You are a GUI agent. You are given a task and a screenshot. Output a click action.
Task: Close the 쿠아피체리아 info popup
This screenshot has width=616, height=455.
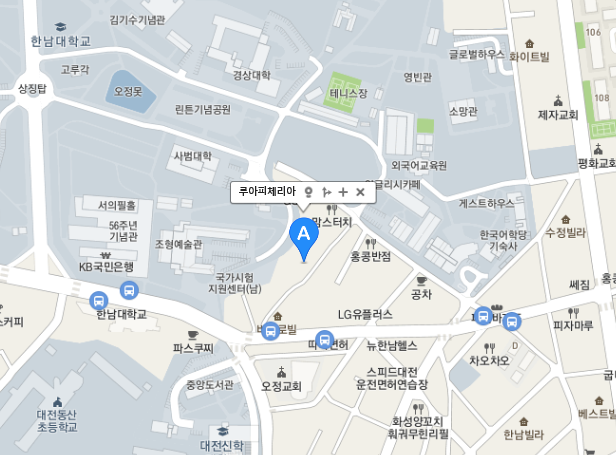(x=360, y=192)
